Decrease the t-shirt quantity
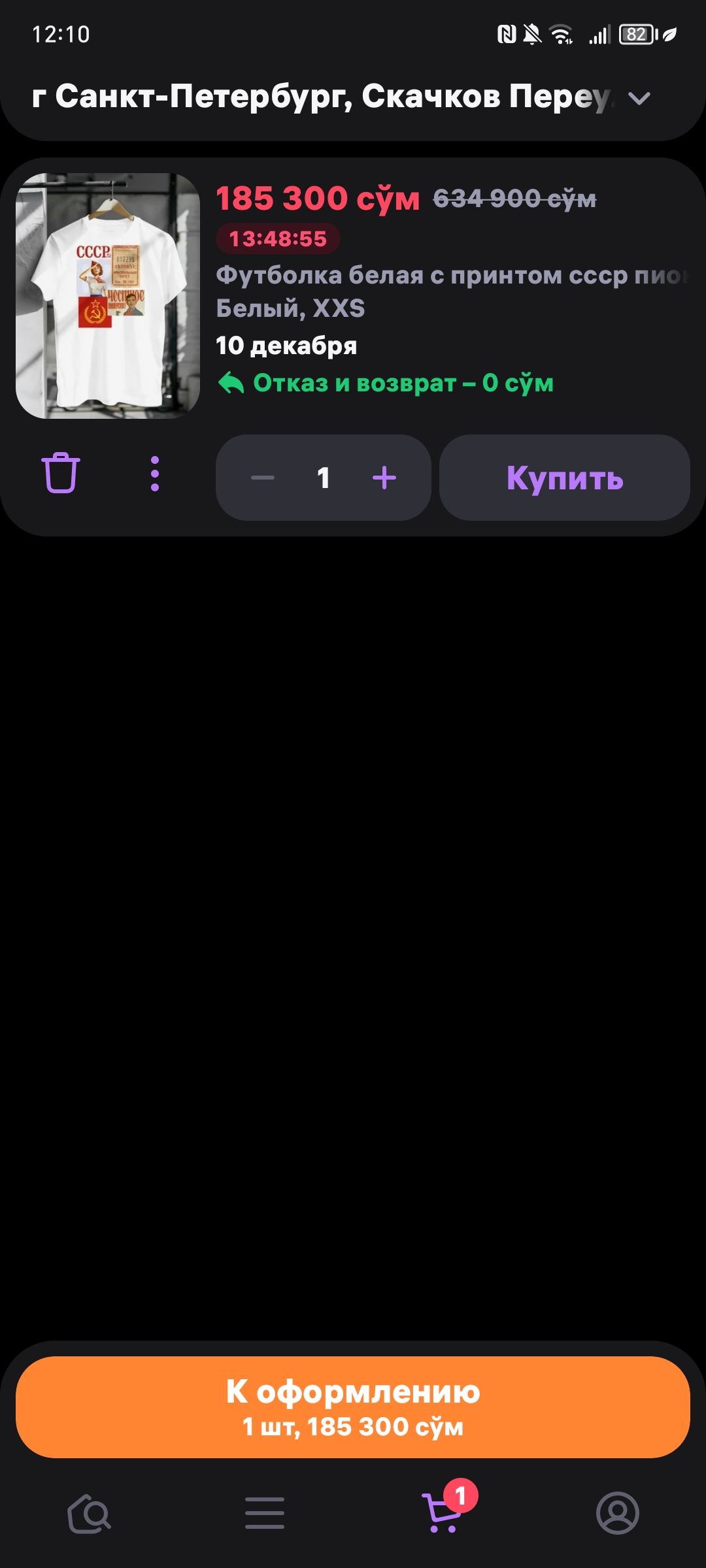 point(263,478)
